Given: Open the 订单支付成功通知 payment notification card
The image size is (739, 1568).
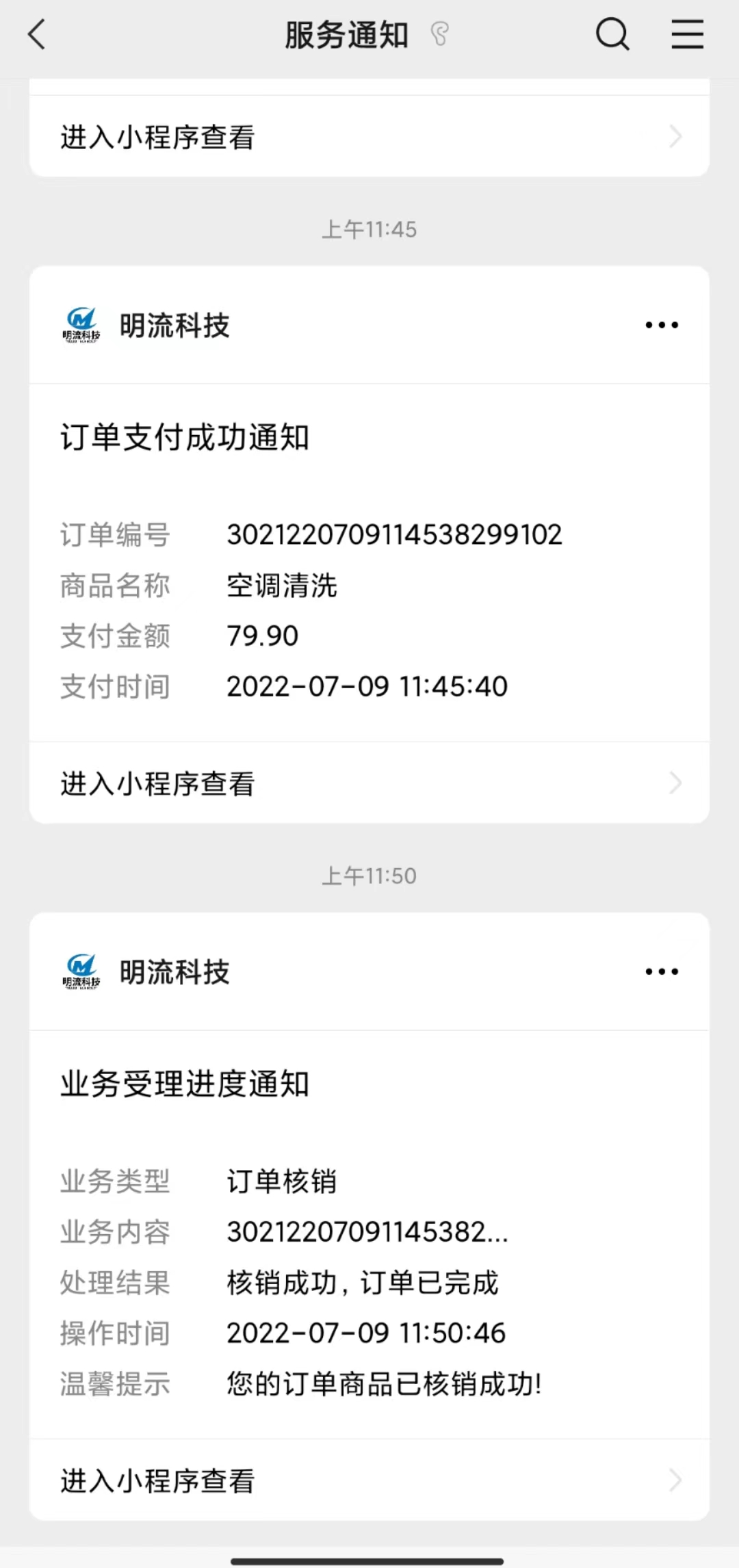Looking at the screenshot, I should (369, 561).
